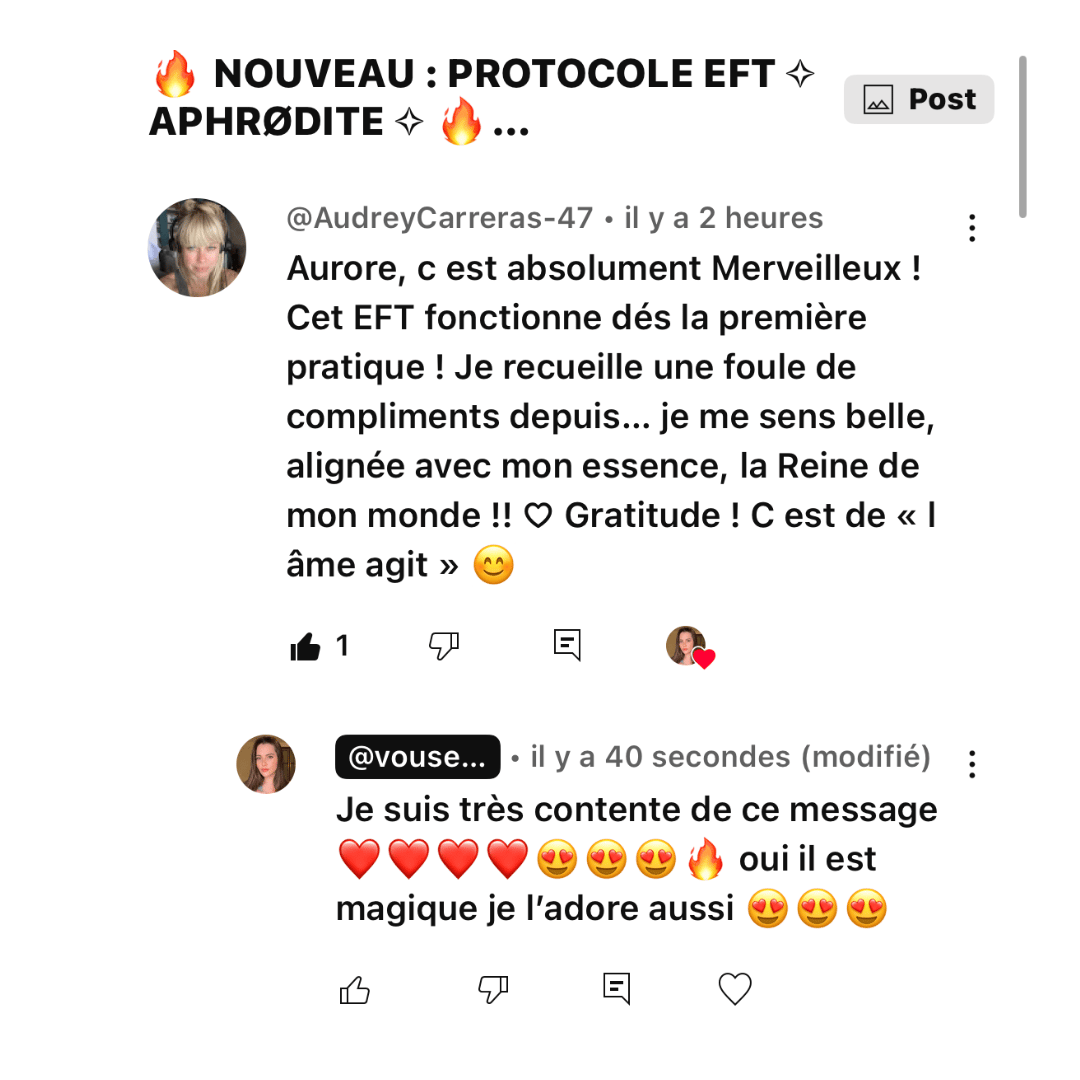Tap @AudreyCarreras-47 username

pyautogui.click(x=439, y=218)
